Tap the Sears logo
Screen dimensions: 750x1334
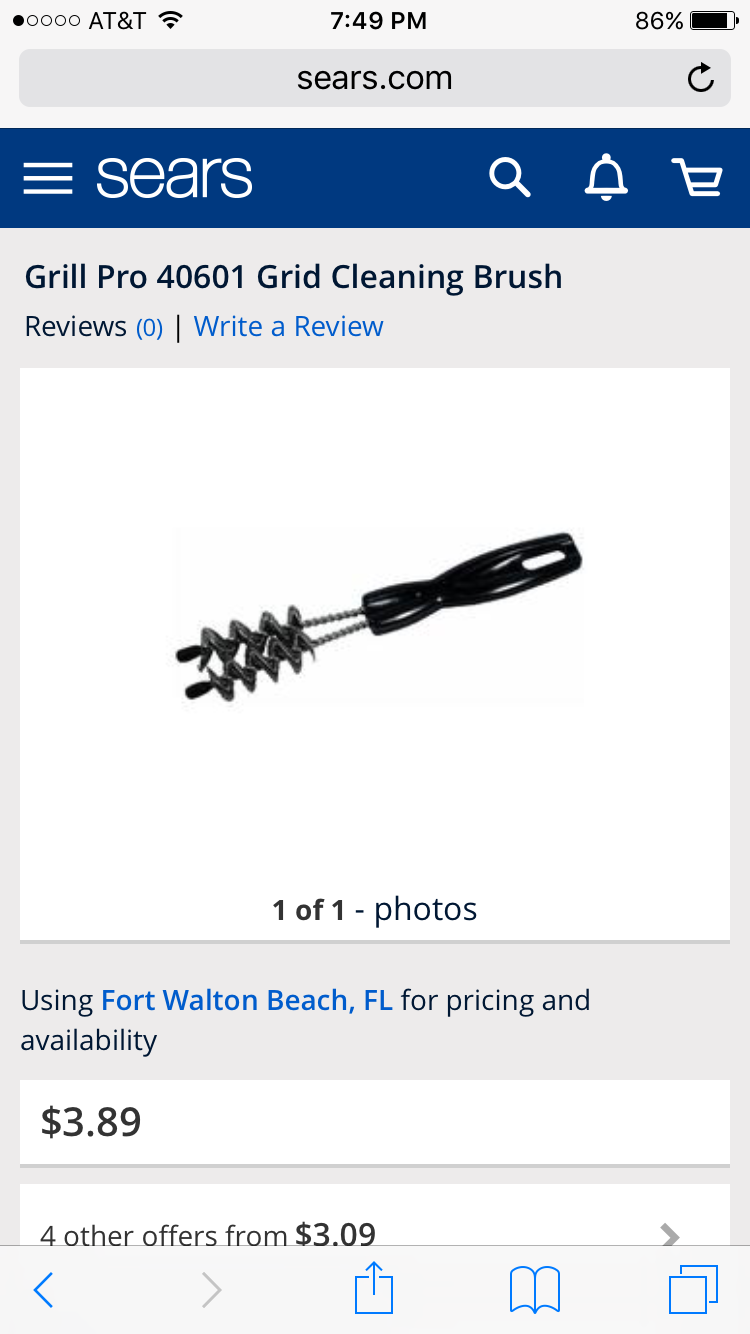click(x=174, y=178)
